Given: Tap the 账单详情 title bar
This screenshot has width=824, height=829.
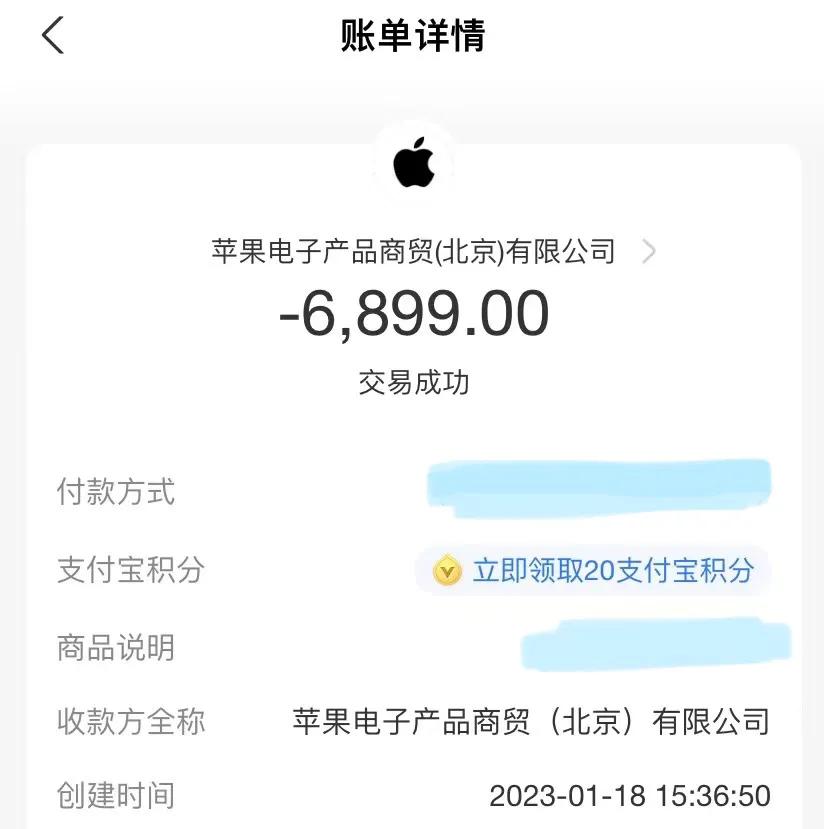Looking at the screenshot, I should (412, 34).
